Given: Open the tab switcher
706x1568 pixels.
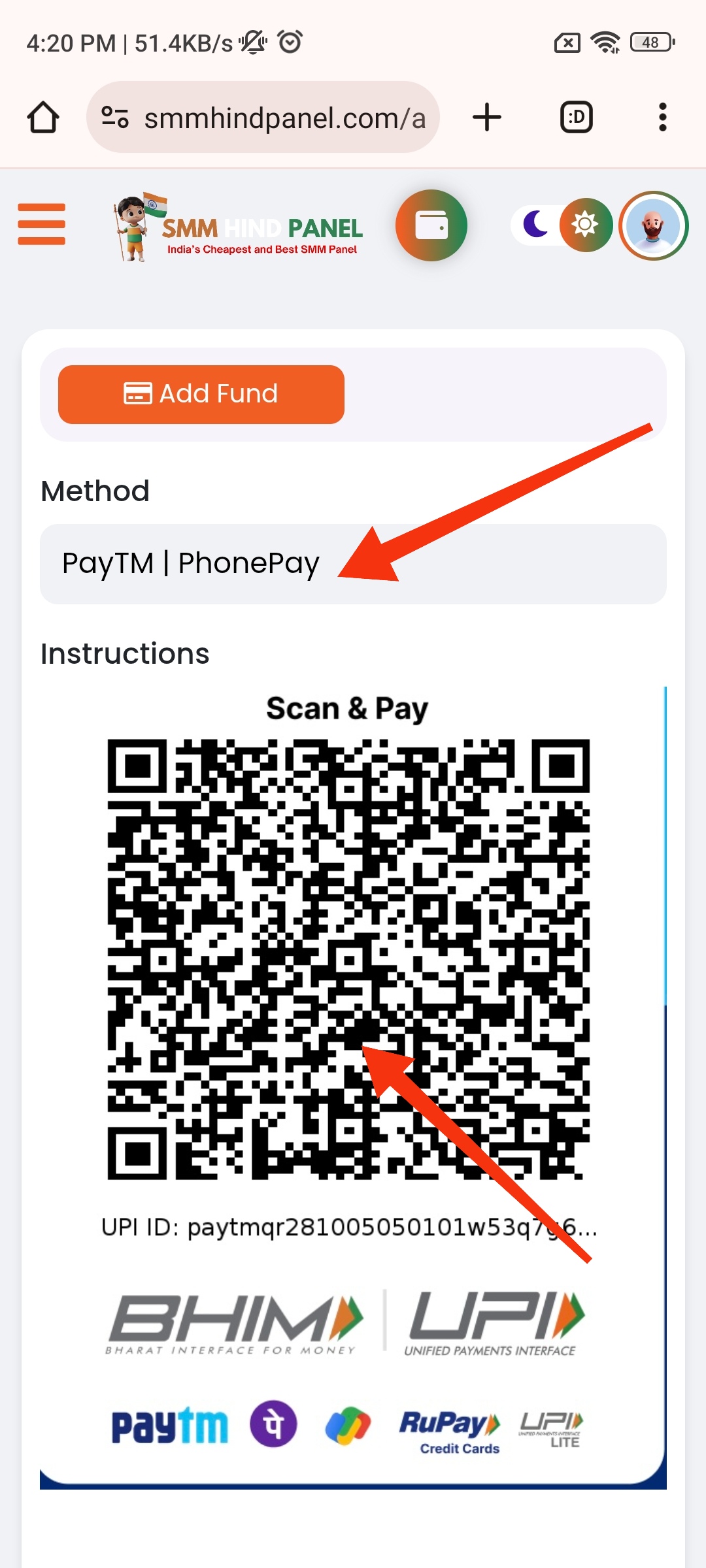Looking at the screenshot, I should 577,118.
